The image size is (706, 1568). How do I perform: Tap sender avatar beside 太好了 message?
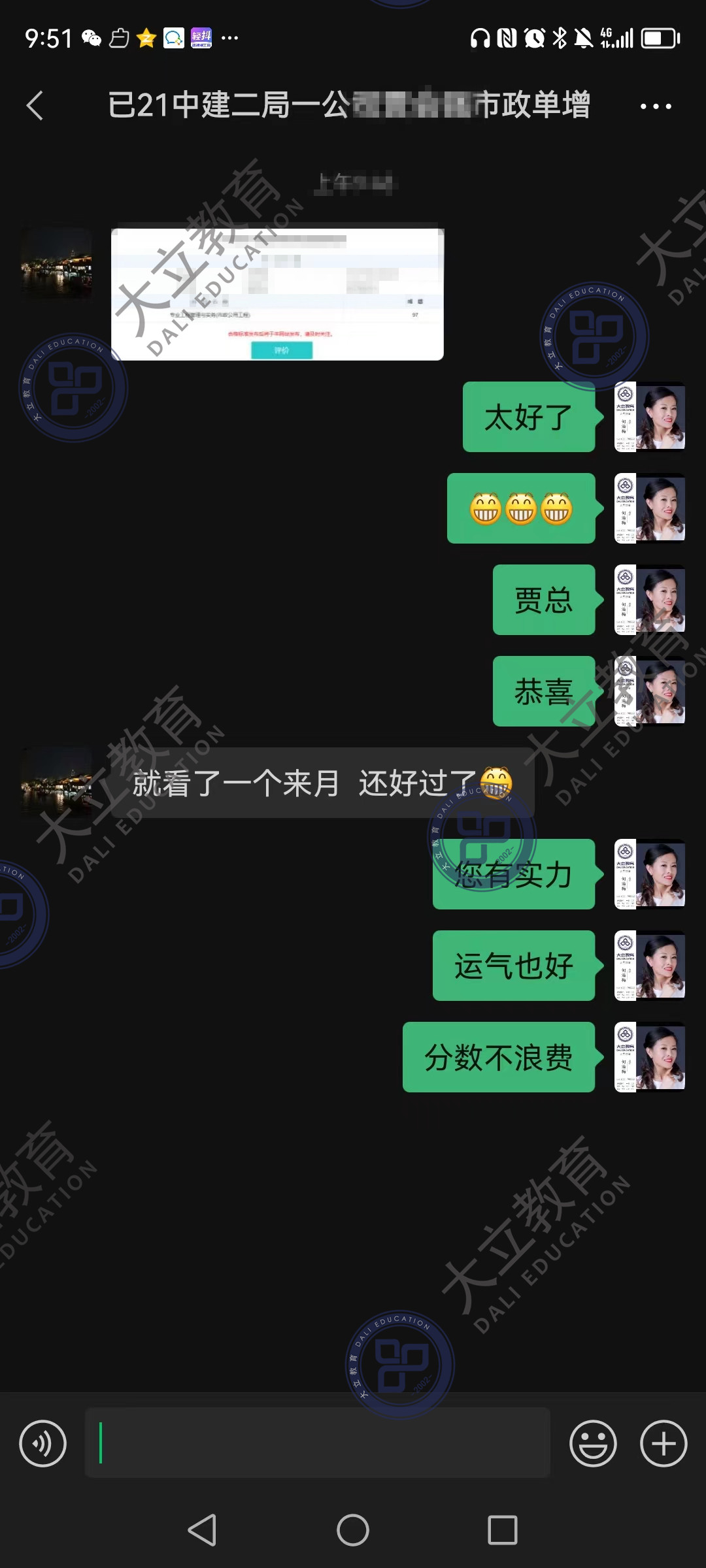[x=650, y=417]
